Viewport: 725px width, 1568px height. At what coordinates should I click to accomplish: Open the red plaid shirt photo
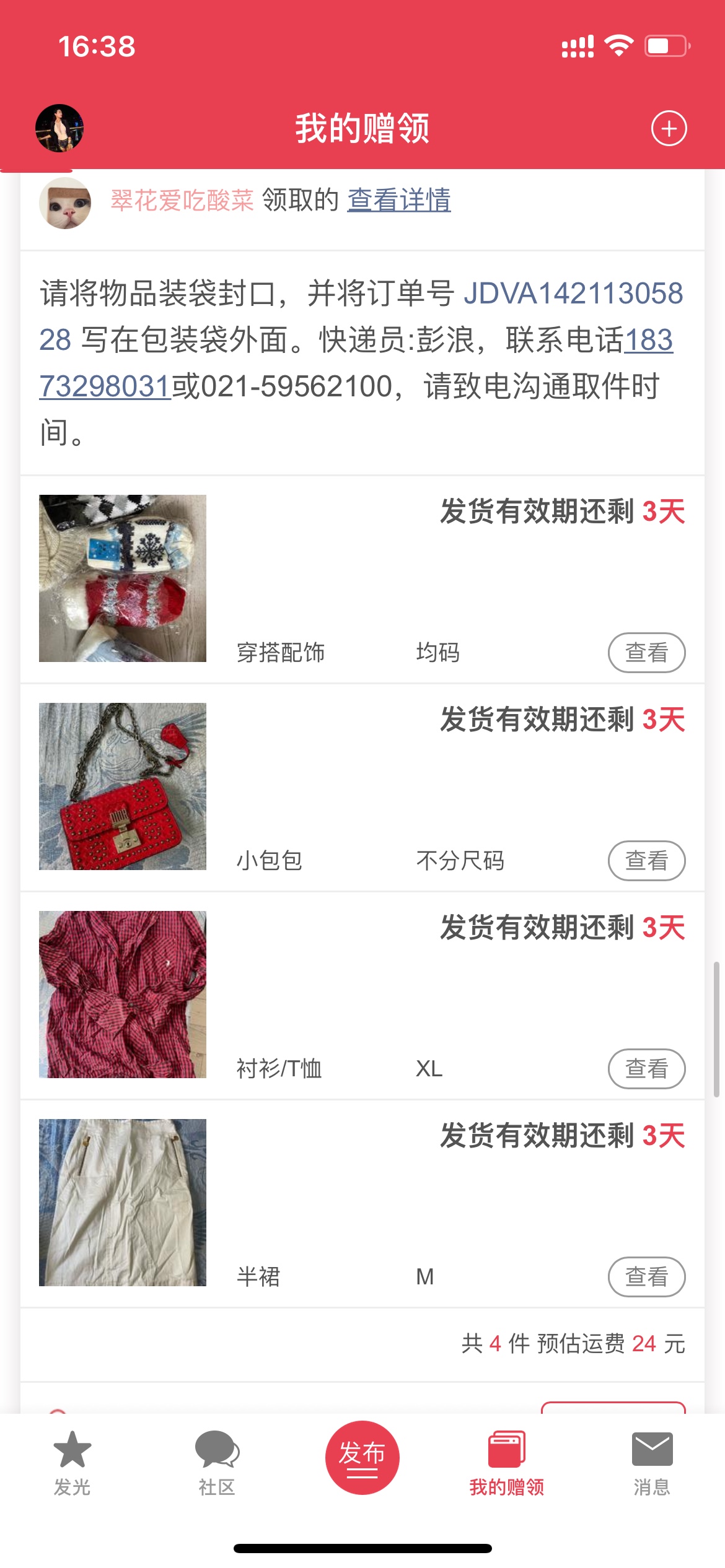pos(123,995)
